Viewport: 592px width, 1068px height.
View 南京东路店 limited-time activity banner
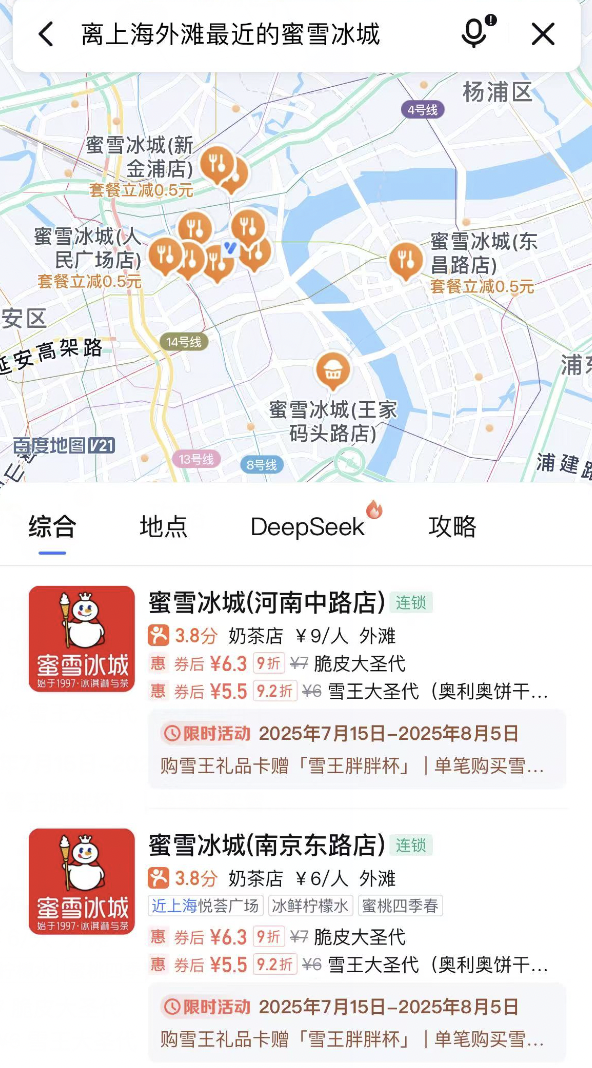coord(357,1022)
